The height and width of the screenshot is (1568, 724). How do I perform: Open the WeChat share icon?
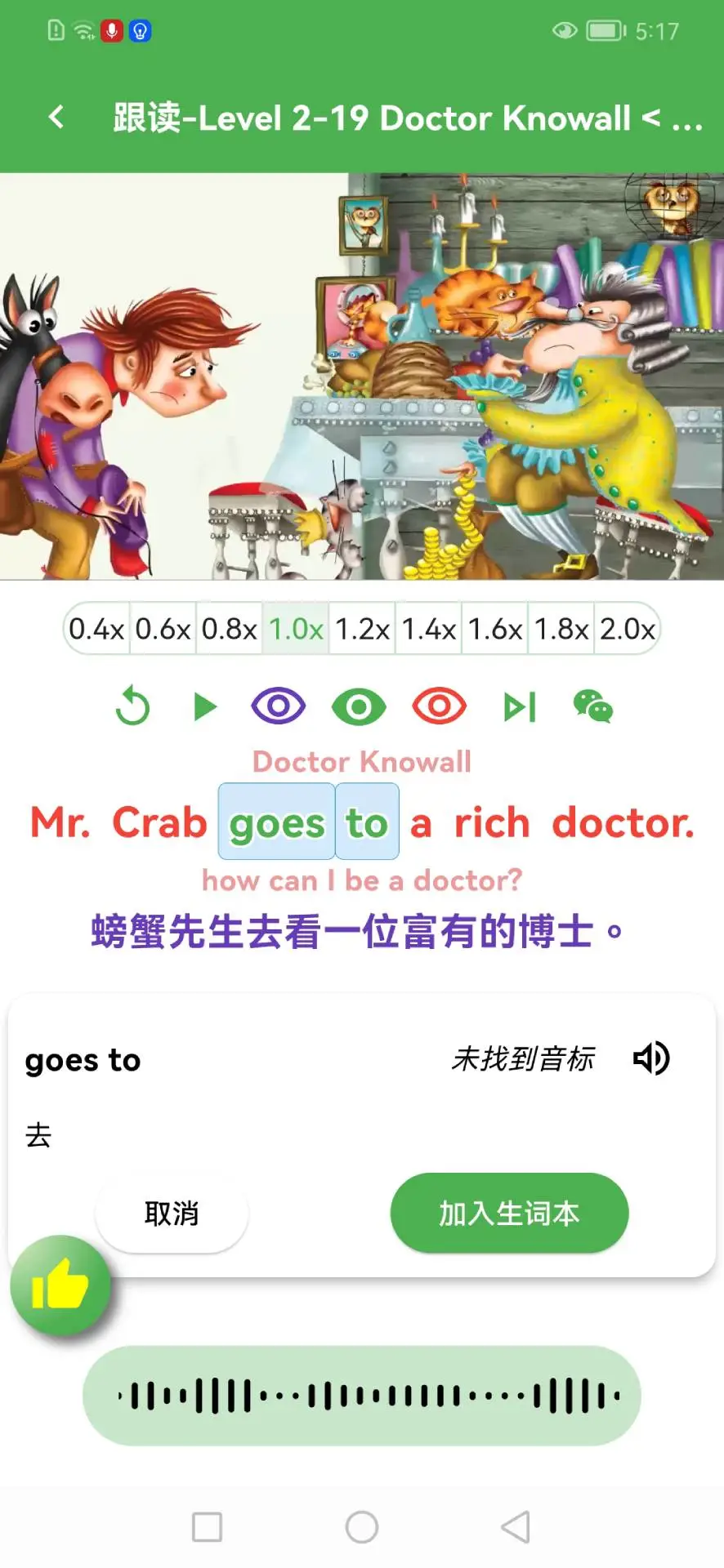pos(593,706)
